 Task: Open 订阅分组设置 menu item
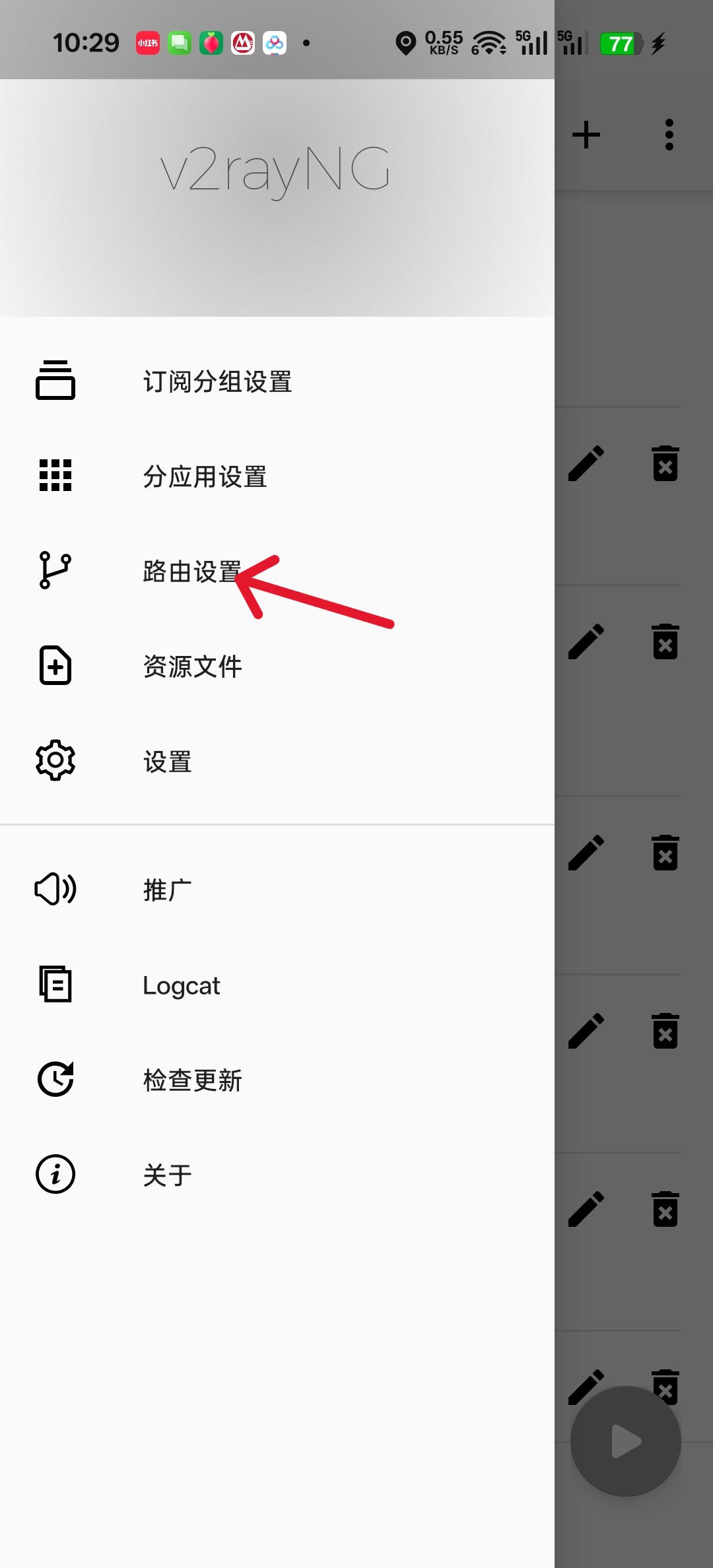tap(217, 381)
